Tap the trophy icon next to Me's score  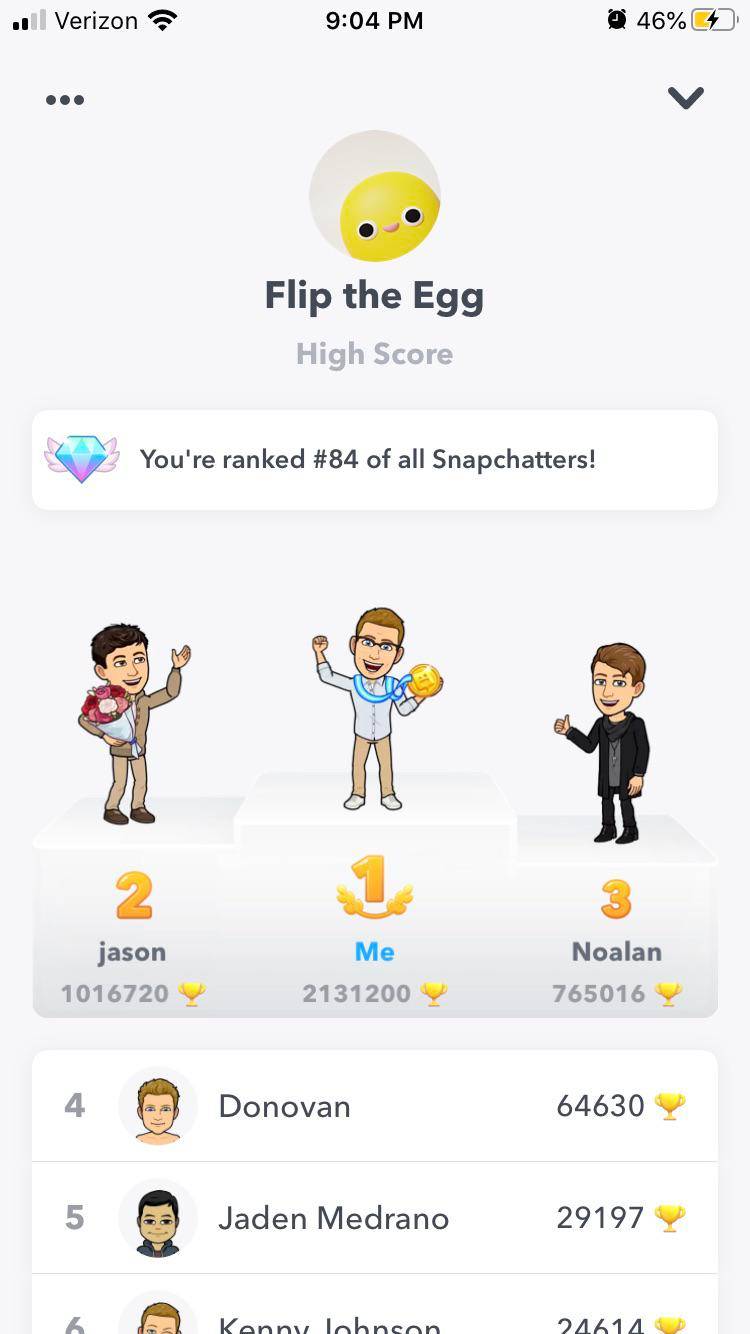click(433, 993)
